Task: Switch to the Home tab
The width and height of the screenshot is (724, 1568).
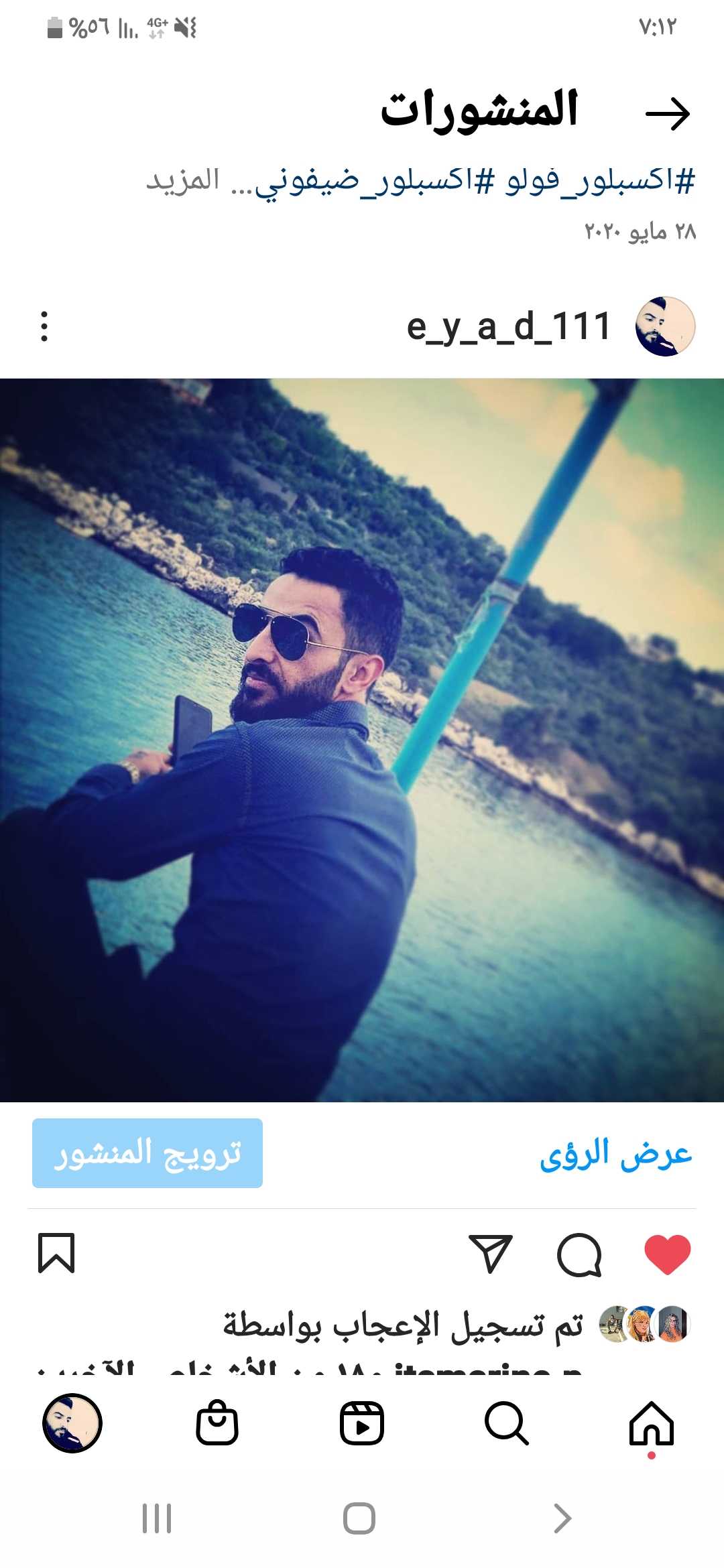Action: click(651, 1423)
